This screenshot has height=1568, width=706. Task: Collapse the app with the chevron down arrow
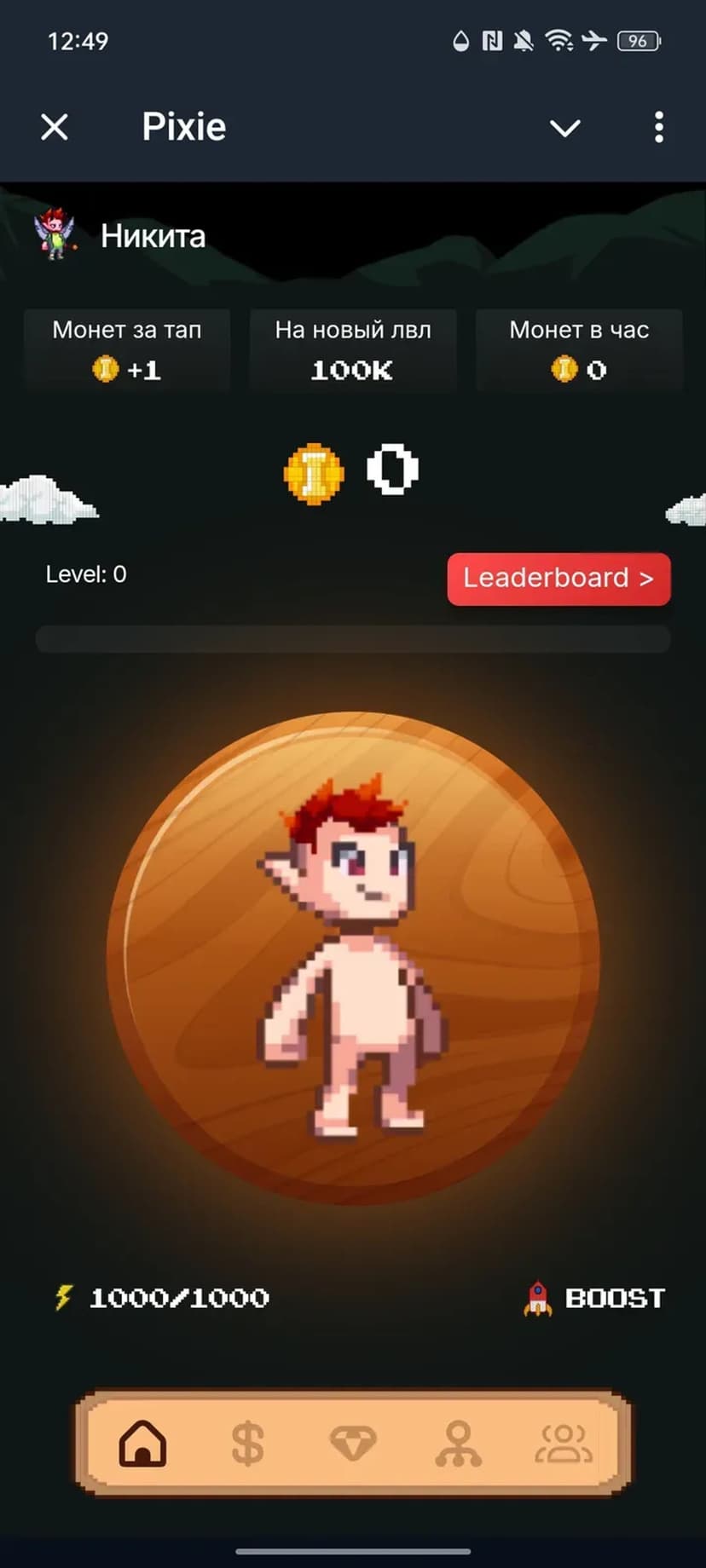pyautogui.click(x=564, y=128)
